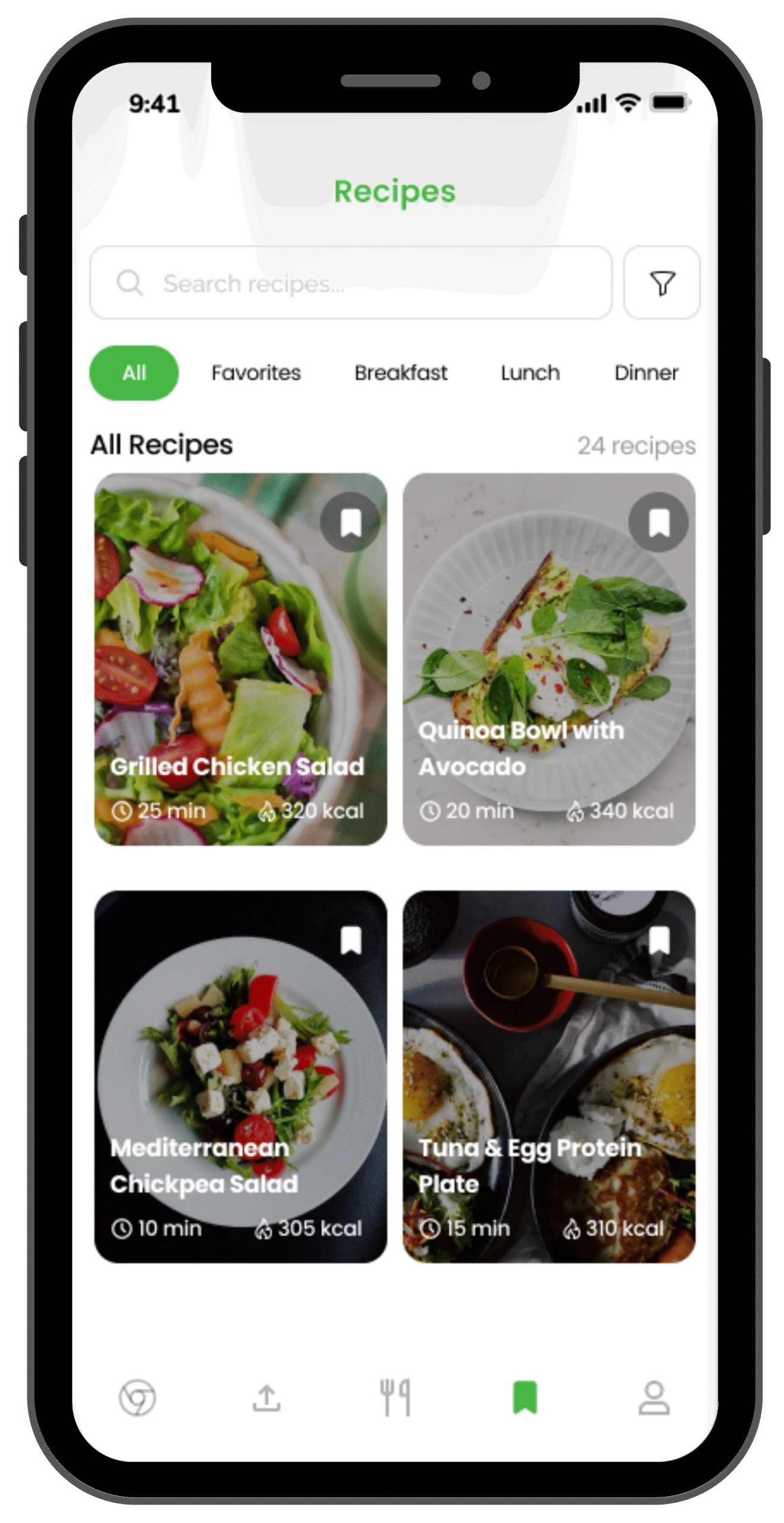Image resolution: width=784 pixels, height=1523 pixels.
Task: Switch to the Favorites category
Action: [256, 373]
